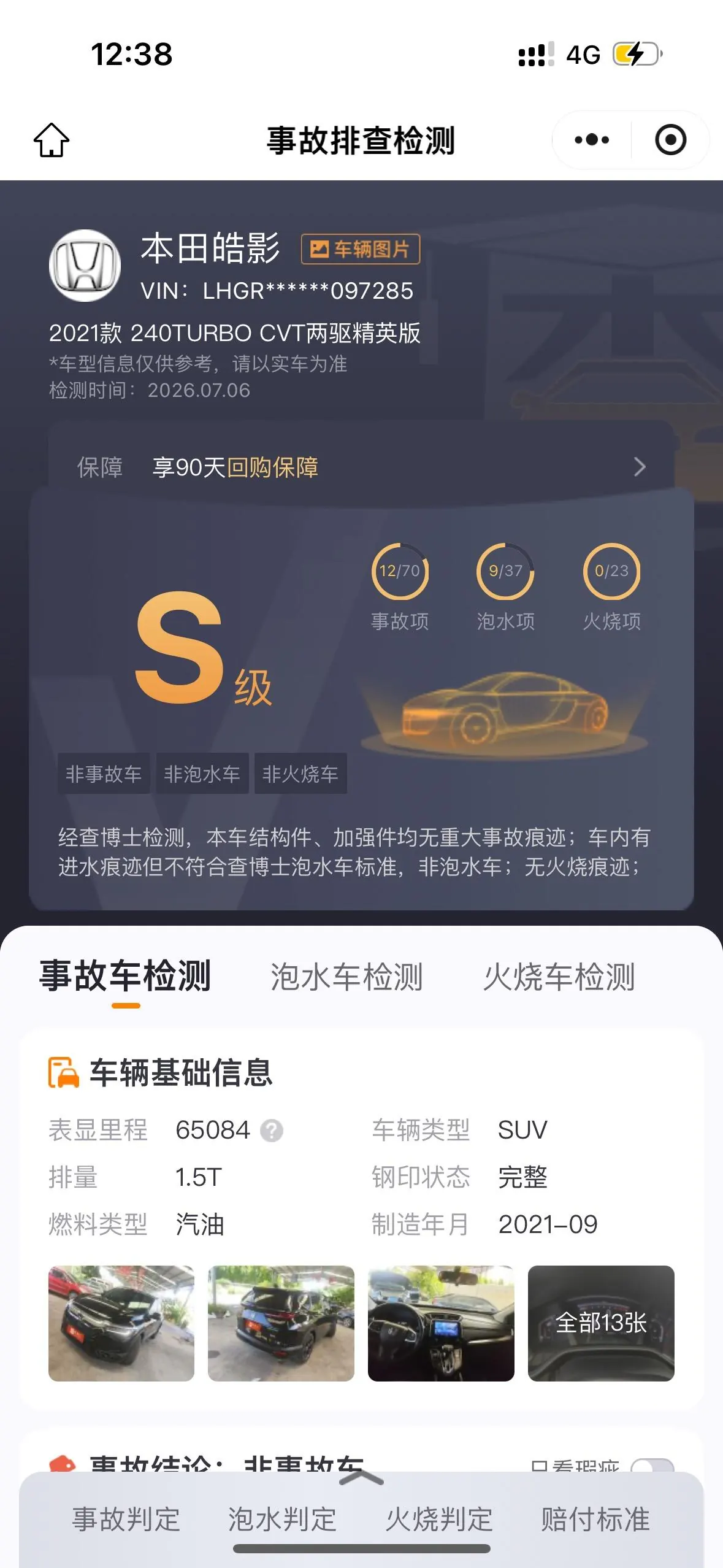Open the 赔付标准 compensation standard
Image resolution: width=723 pixels, height=1568 pixels.
click(595, 1520)
